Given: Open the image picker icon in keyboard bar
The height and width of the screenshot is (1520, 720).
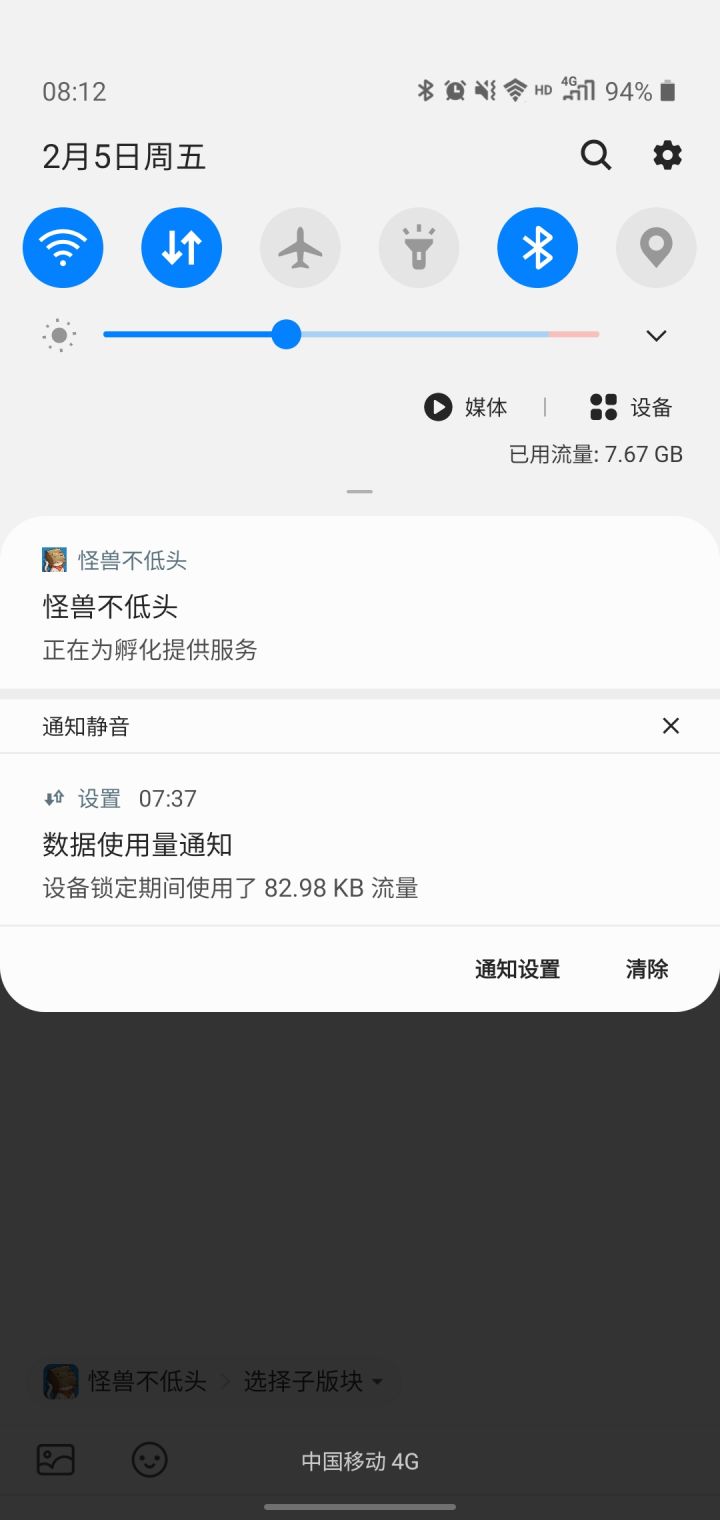Looking at the screenshot, I should click(55, 1460).
